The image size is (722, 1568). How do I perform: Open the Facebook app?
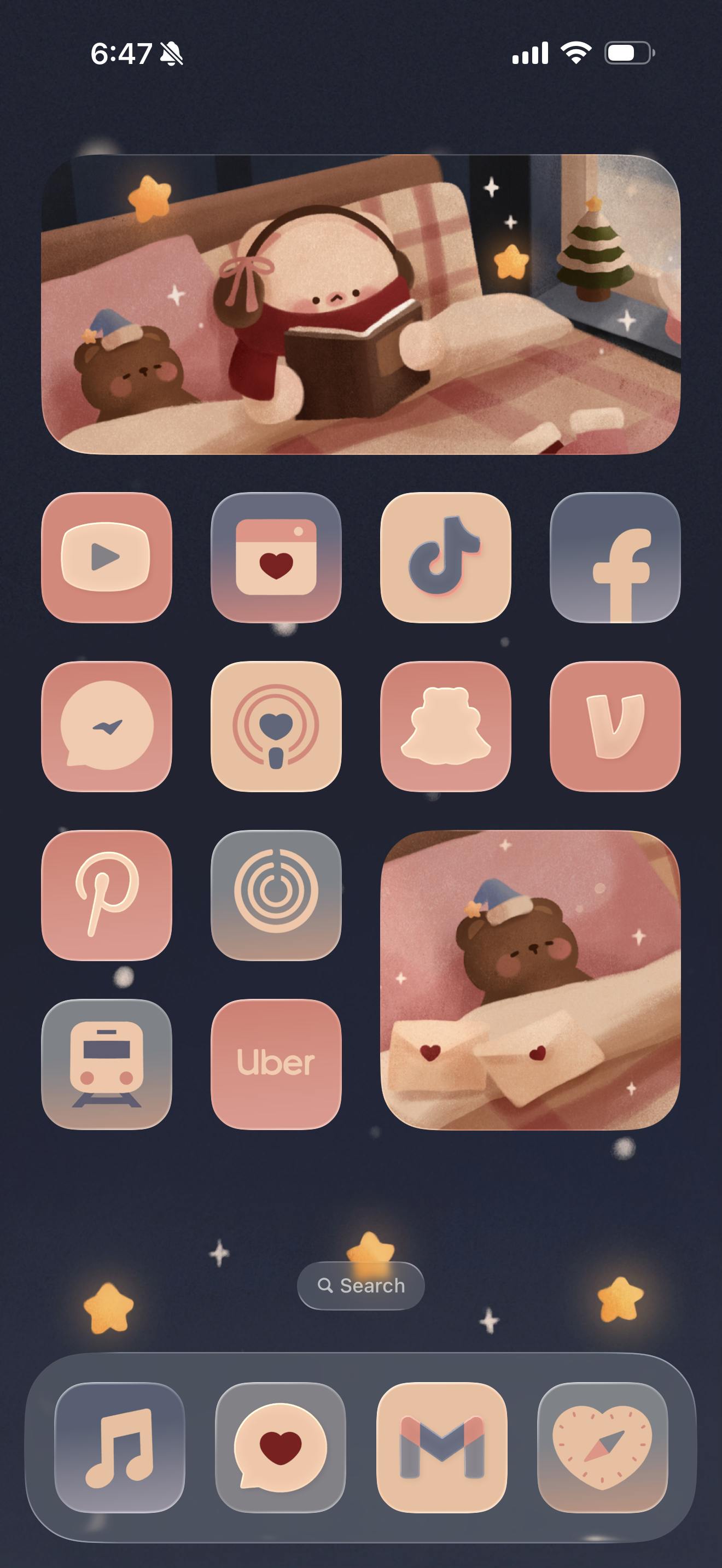click(x=615, y=557)
